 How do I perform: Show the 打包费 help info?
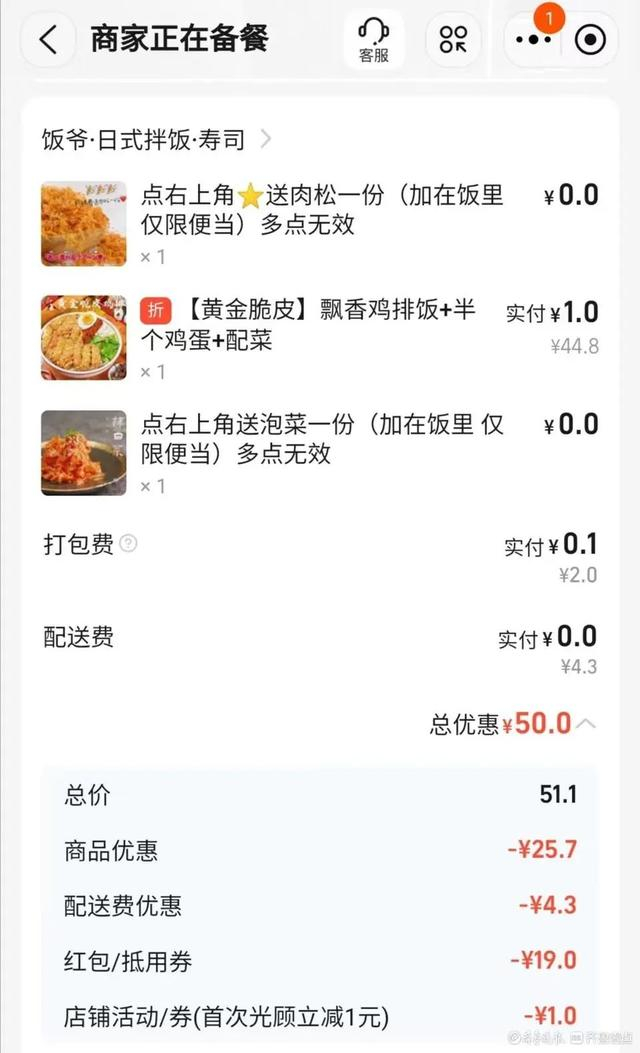(x=129, y=544)
